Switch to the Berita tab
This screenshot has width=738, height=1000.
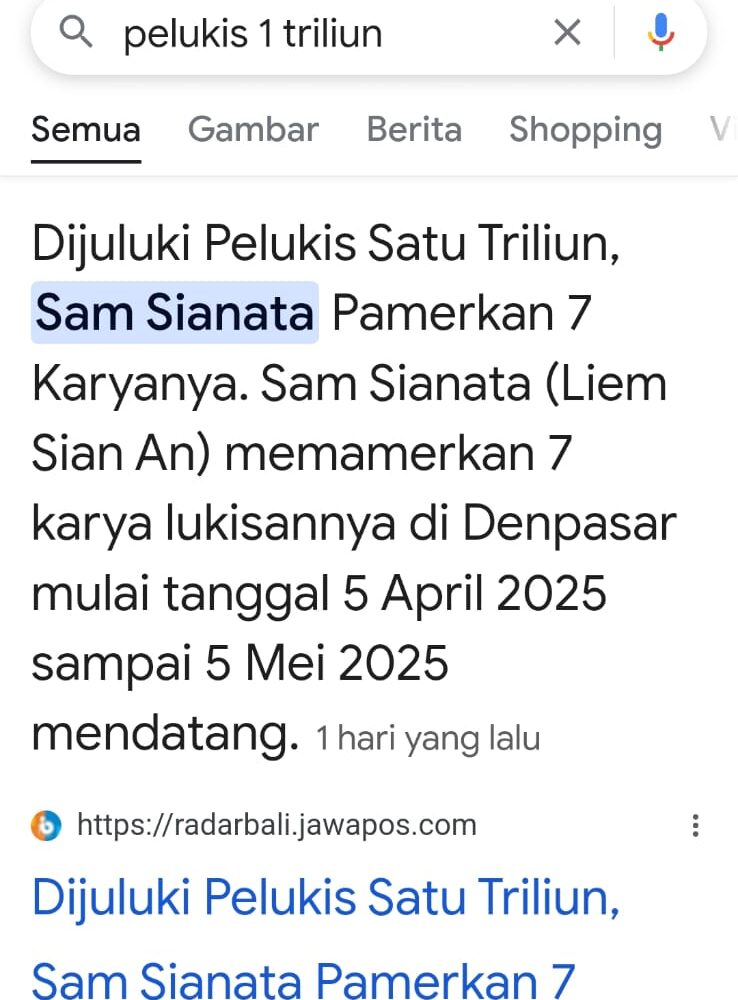pyautogui.click(x=414, y=130)
